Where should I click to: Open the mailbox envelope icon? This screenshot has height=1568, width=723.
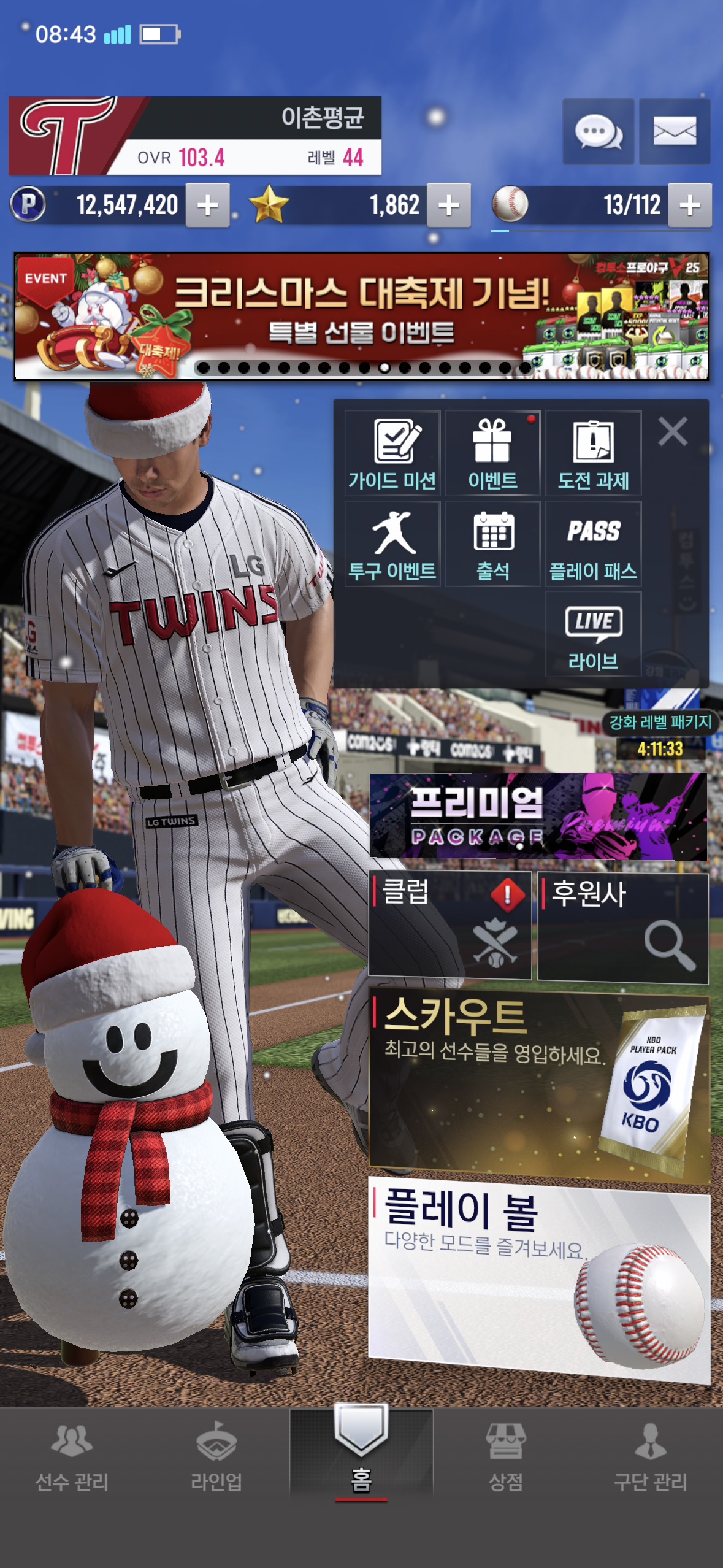[675, 131]
